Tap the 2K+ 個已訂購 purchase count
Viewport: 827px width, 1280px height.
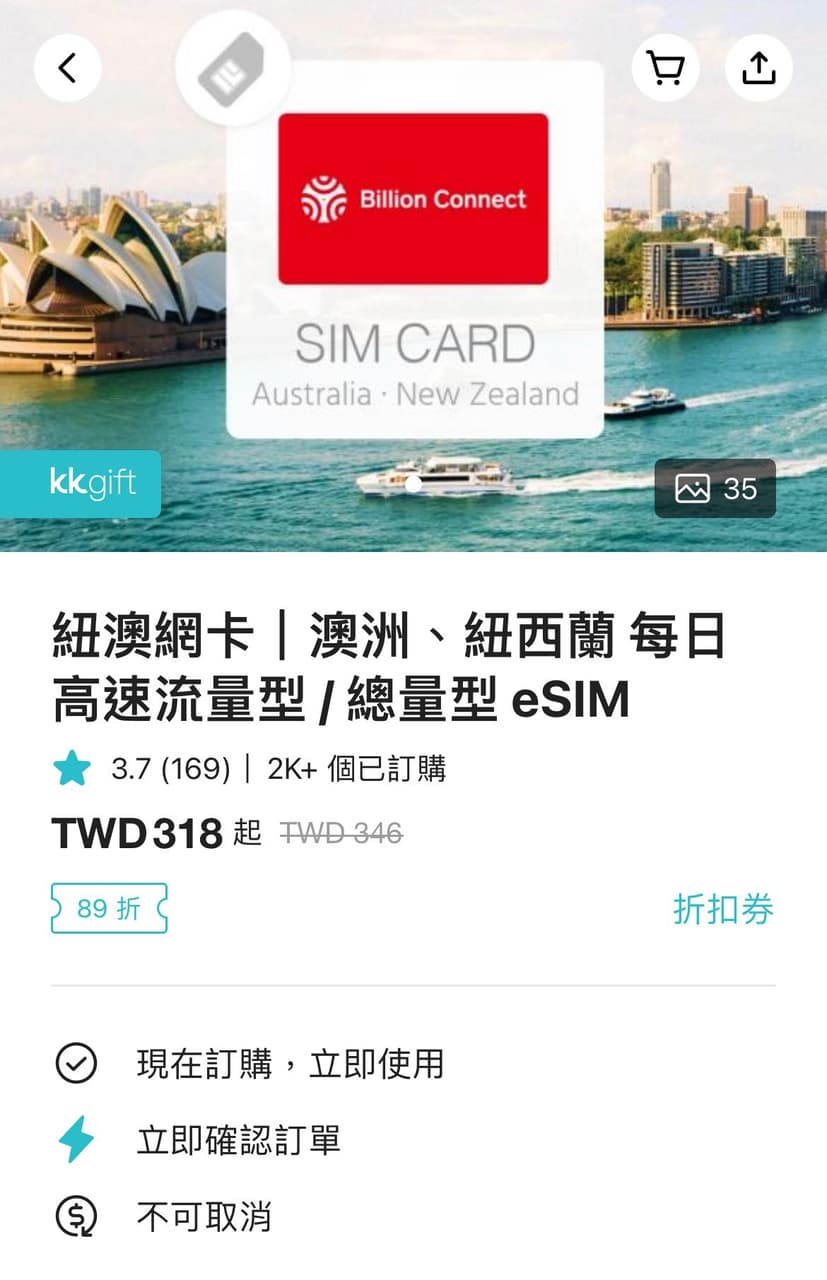click(x=359, y=768)
